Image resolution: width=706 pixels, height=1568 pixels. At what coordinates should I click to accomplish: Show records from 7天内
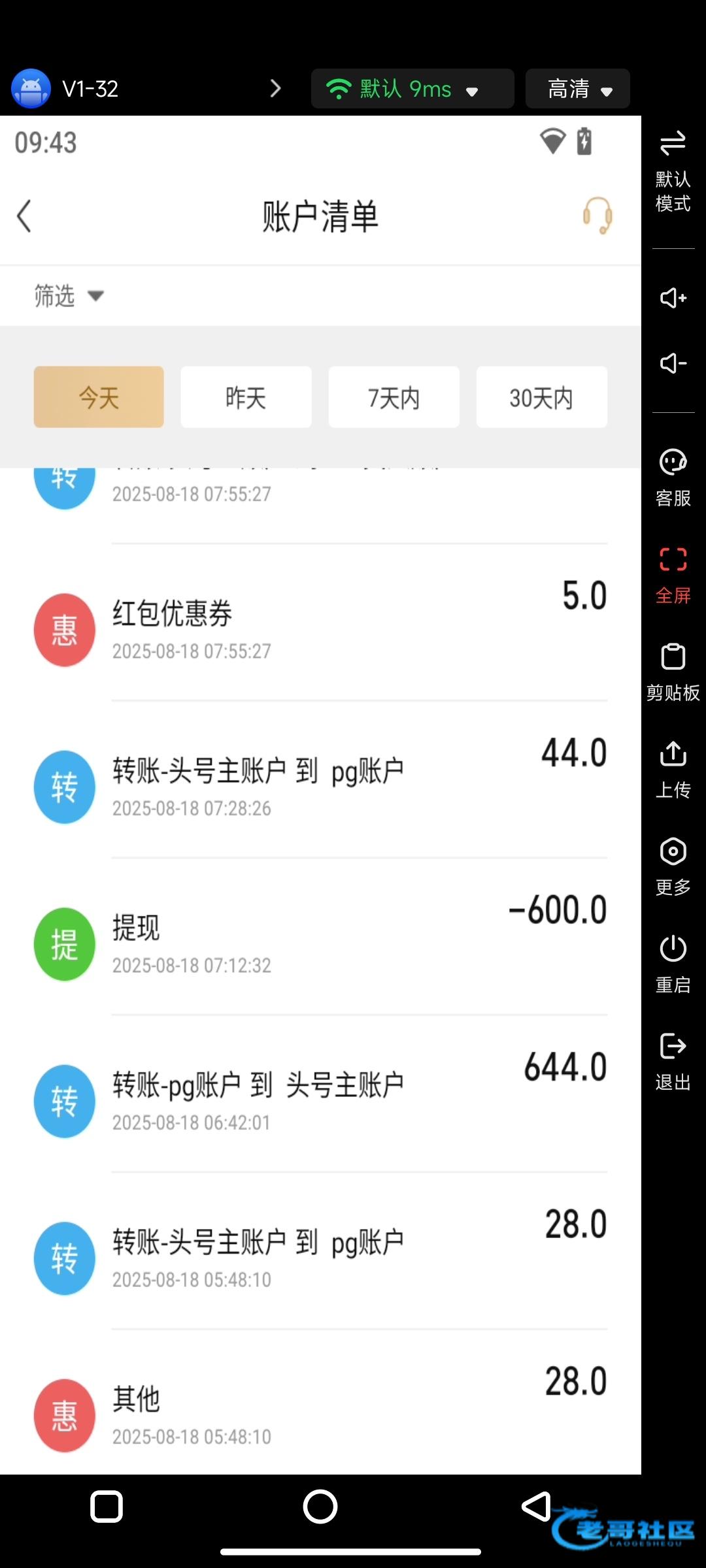pos(394,397)
